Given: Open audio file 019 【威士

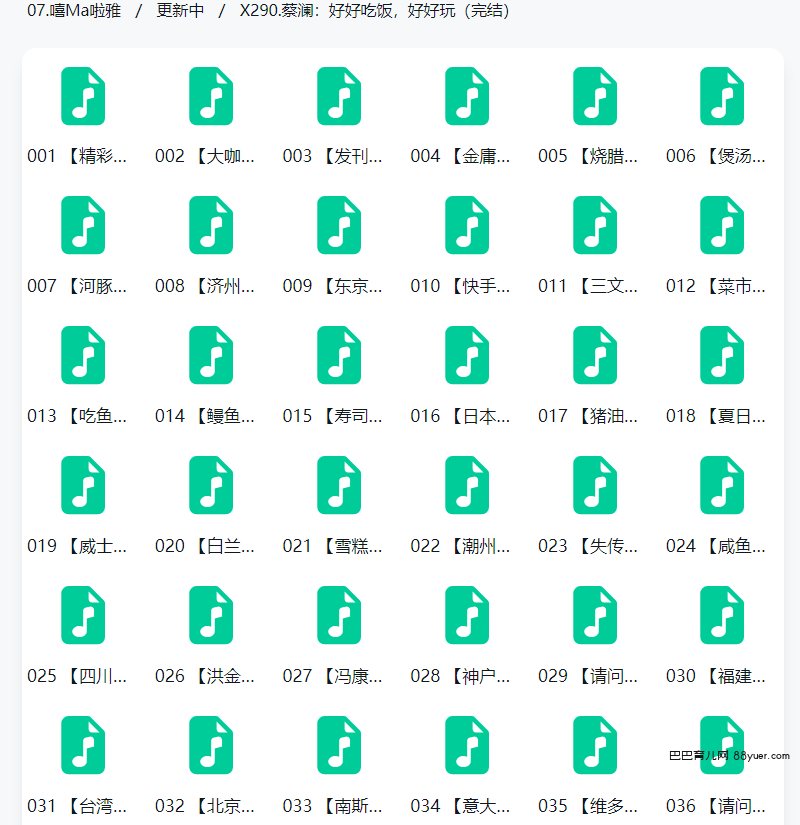Looking at the screenshot, I should point(83,486).
